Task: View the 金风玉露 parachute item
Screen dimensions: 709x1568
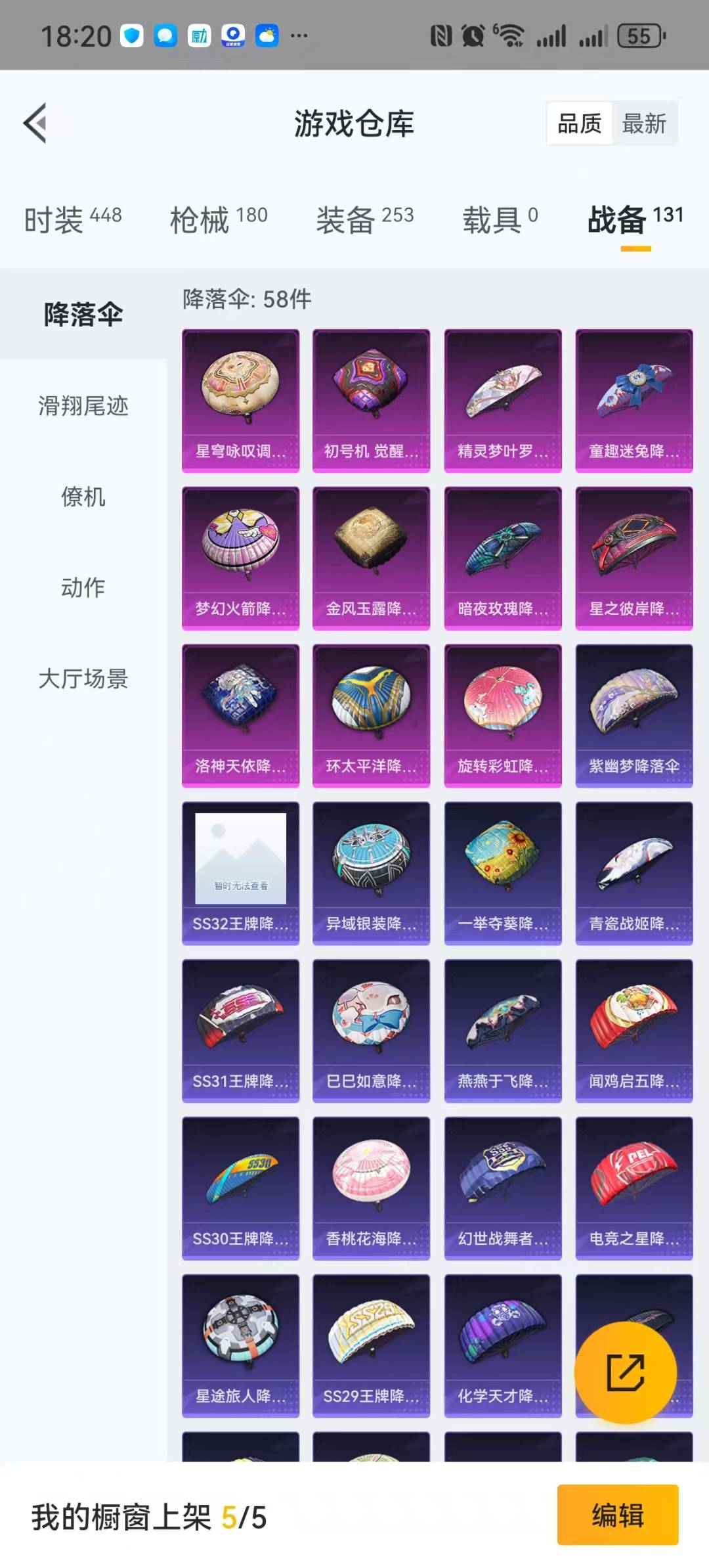Action: click(372, 558)
